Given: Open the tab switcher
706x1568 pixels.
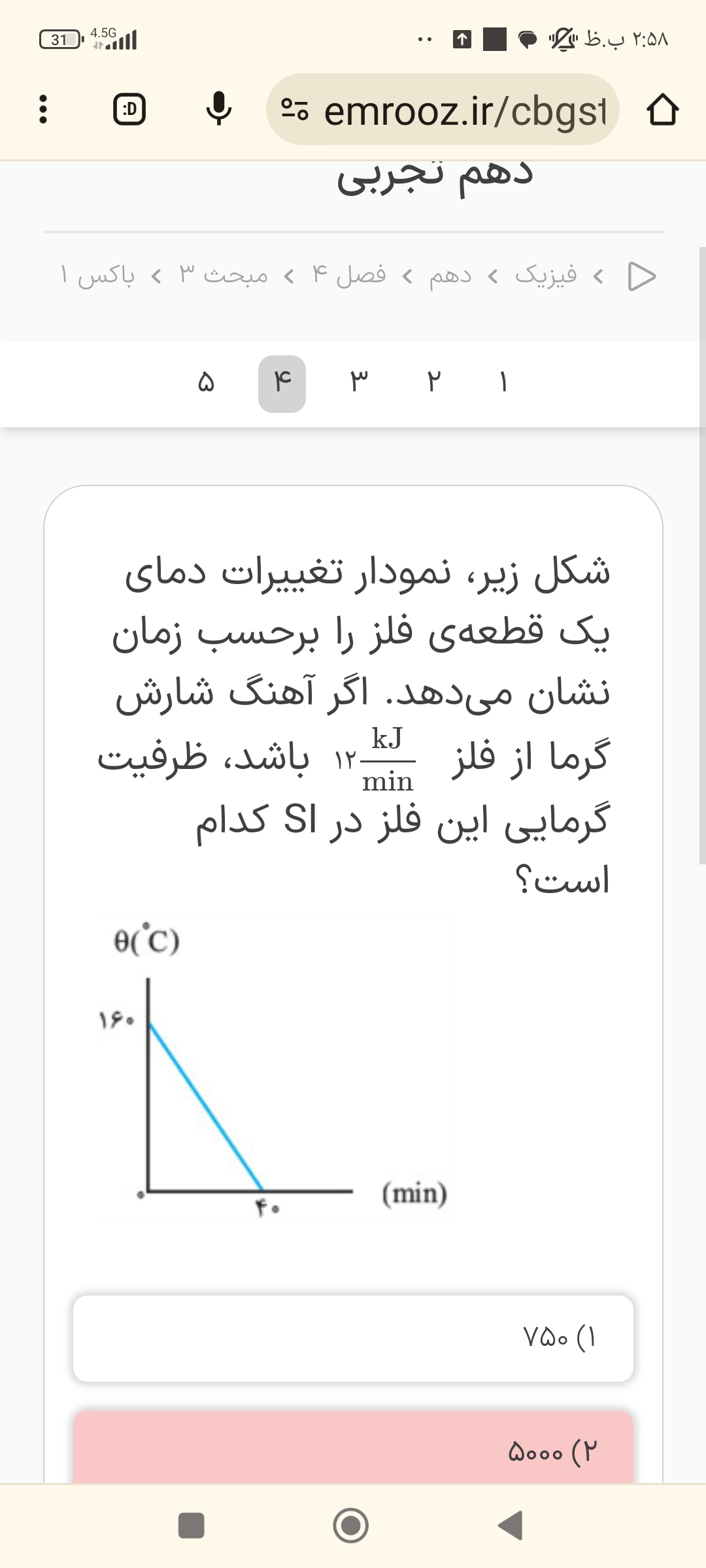Looking at the screenshot, I should coord(129,110).
